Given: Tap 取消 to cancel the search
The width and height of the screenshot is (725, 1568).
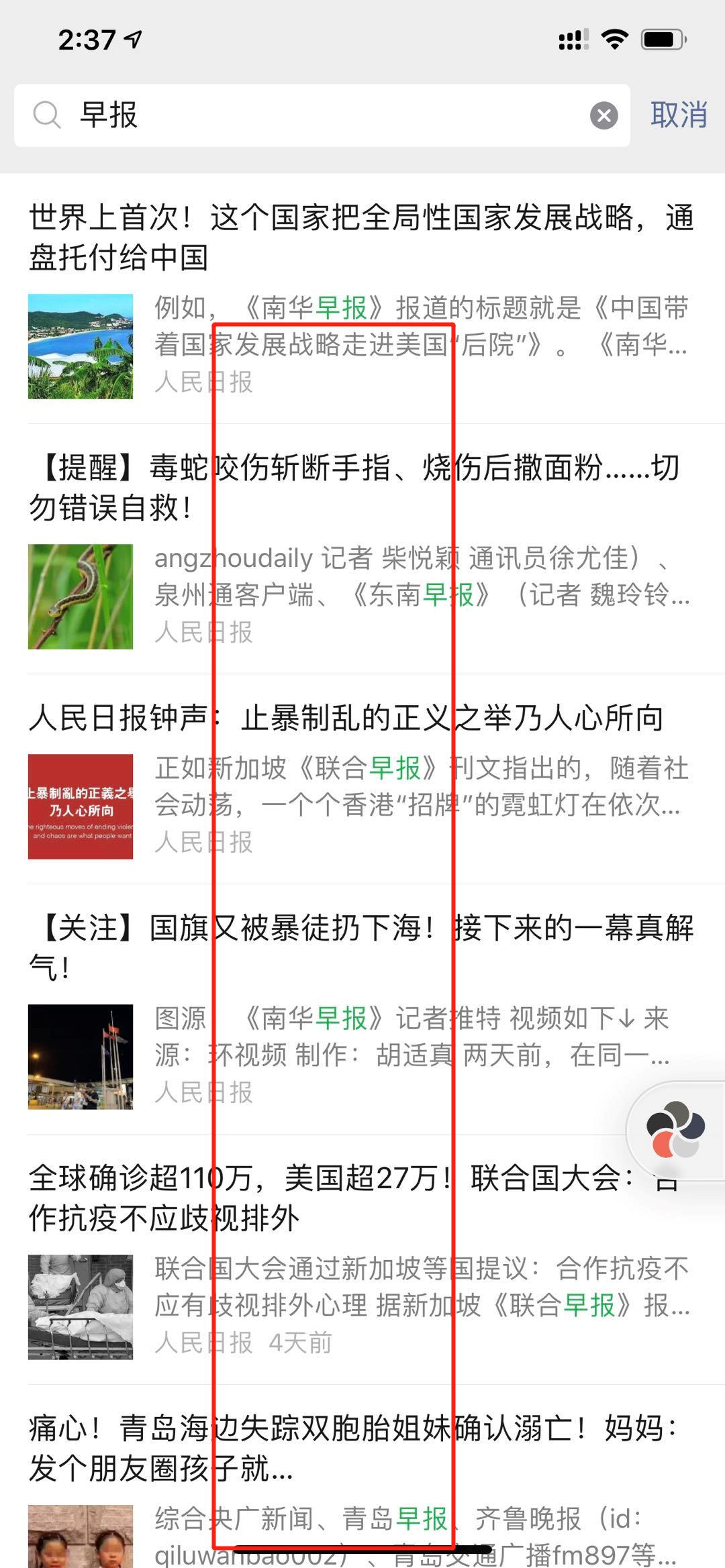Looking at the screenshot, I should (x=678, y=115).
